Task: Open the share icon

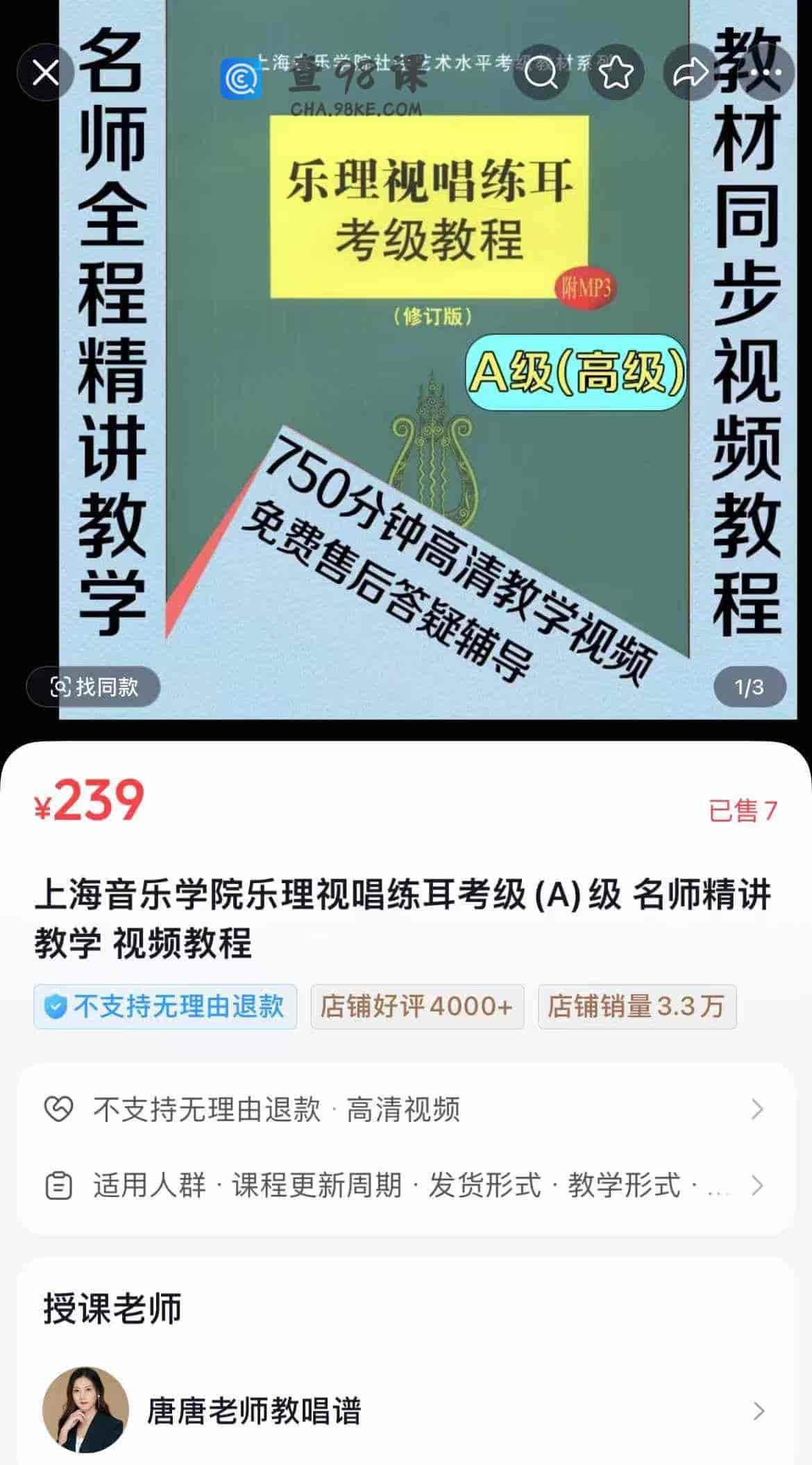Action: [689, 72]
